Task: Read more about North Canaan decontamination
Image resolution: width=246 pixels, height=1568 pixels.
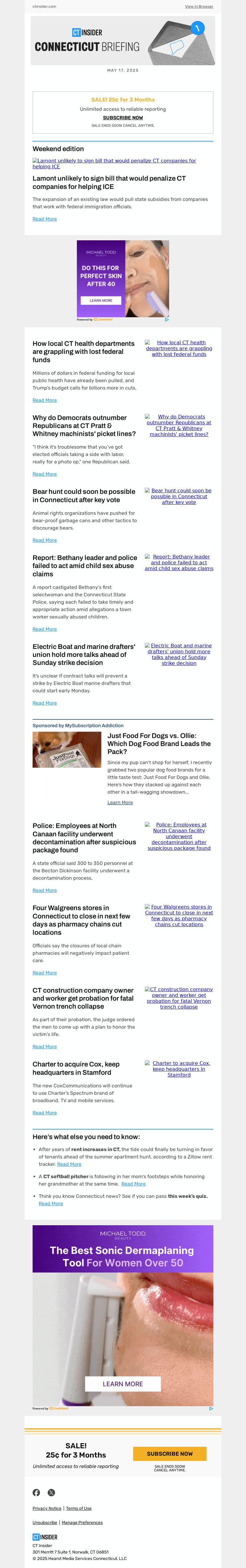Action: pyautogui.click(x=45, y=890)
